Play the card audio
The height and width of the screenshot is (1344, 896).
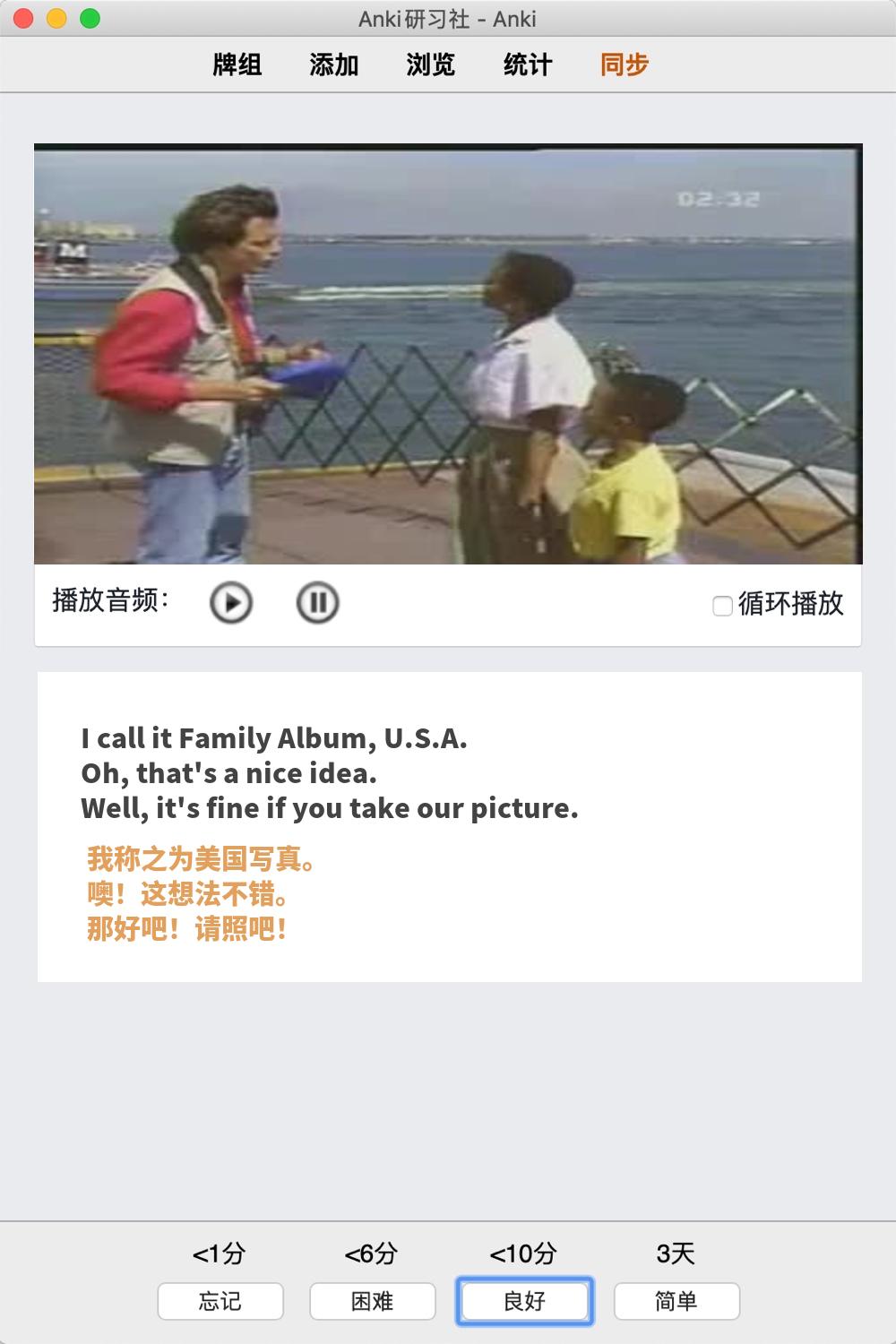(231, 603)
